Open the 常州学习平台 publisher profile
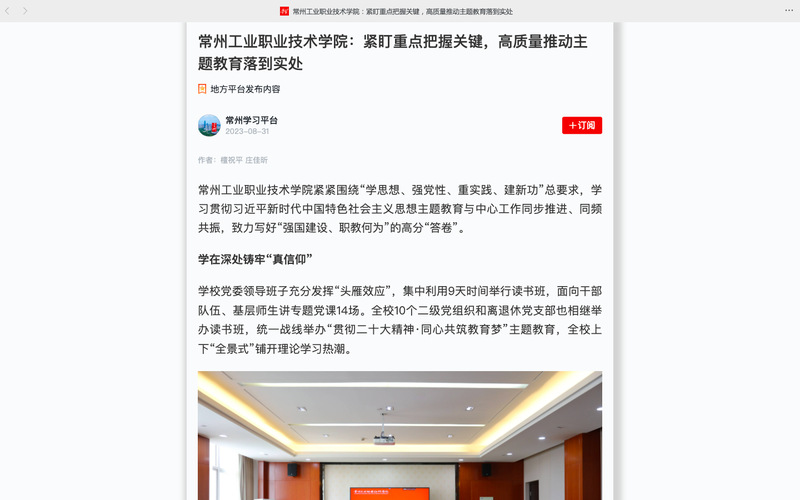The width and height of the screenshot is (800, 500). pos(251,120)
